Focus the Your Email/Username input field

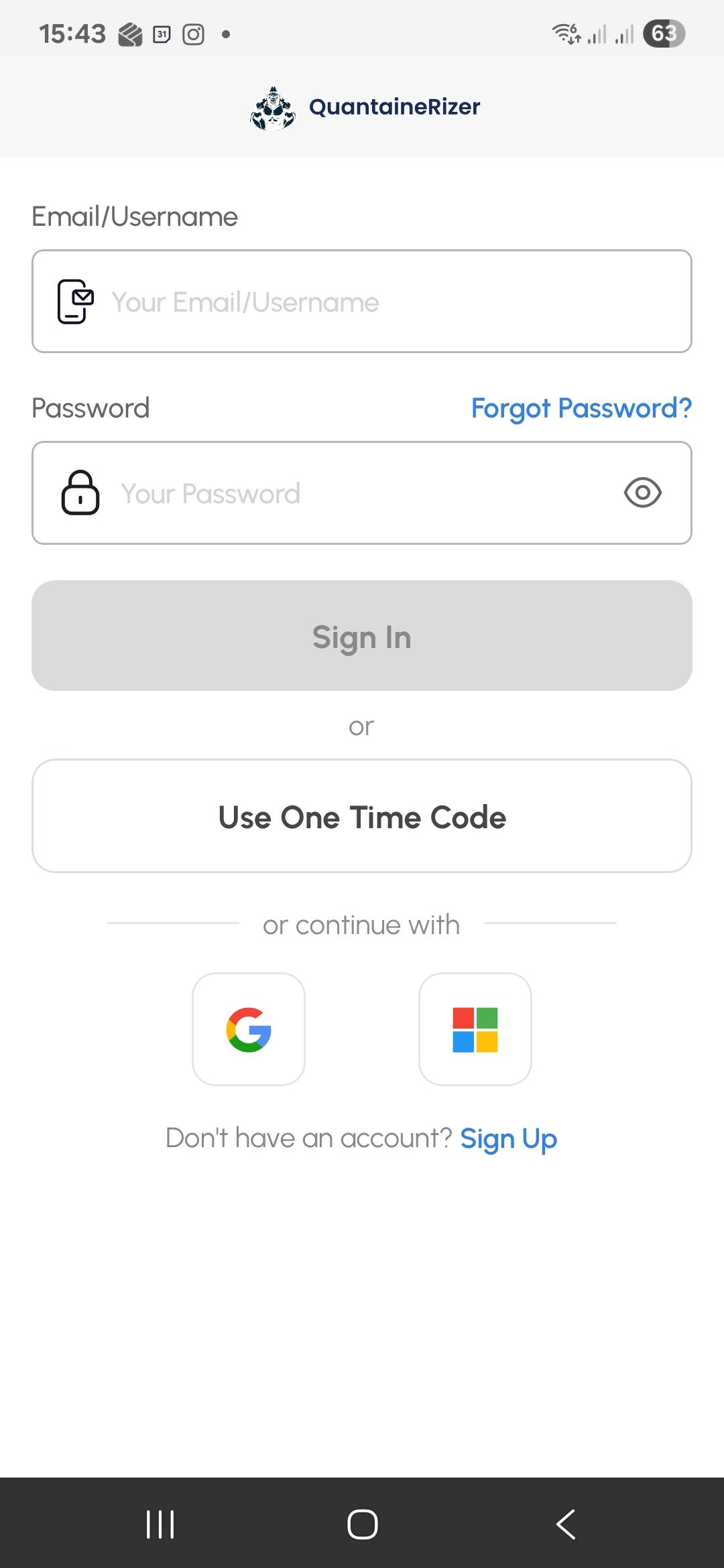(x=362, y=301)
